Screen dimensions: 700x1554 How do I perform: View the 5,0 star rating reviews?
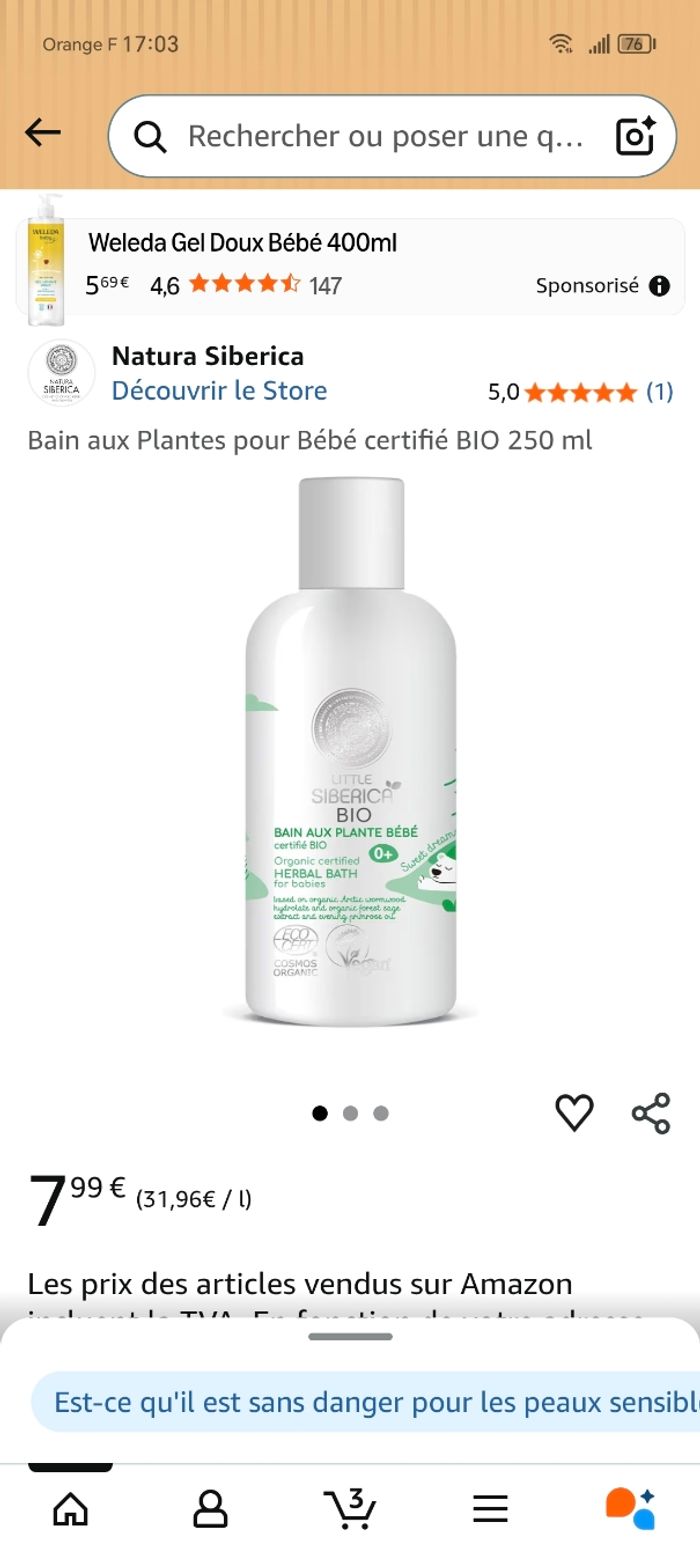(x=580, y=392)
